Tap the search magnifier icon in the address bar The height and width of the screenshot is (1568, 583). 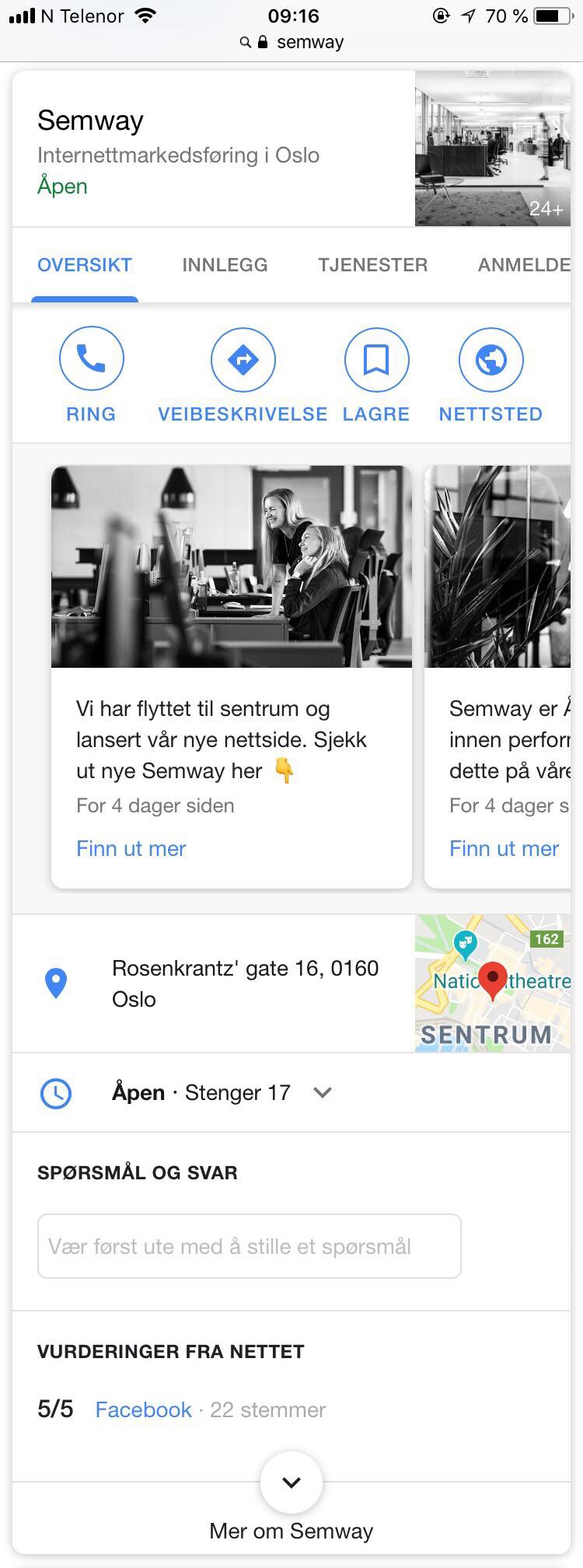245,43
